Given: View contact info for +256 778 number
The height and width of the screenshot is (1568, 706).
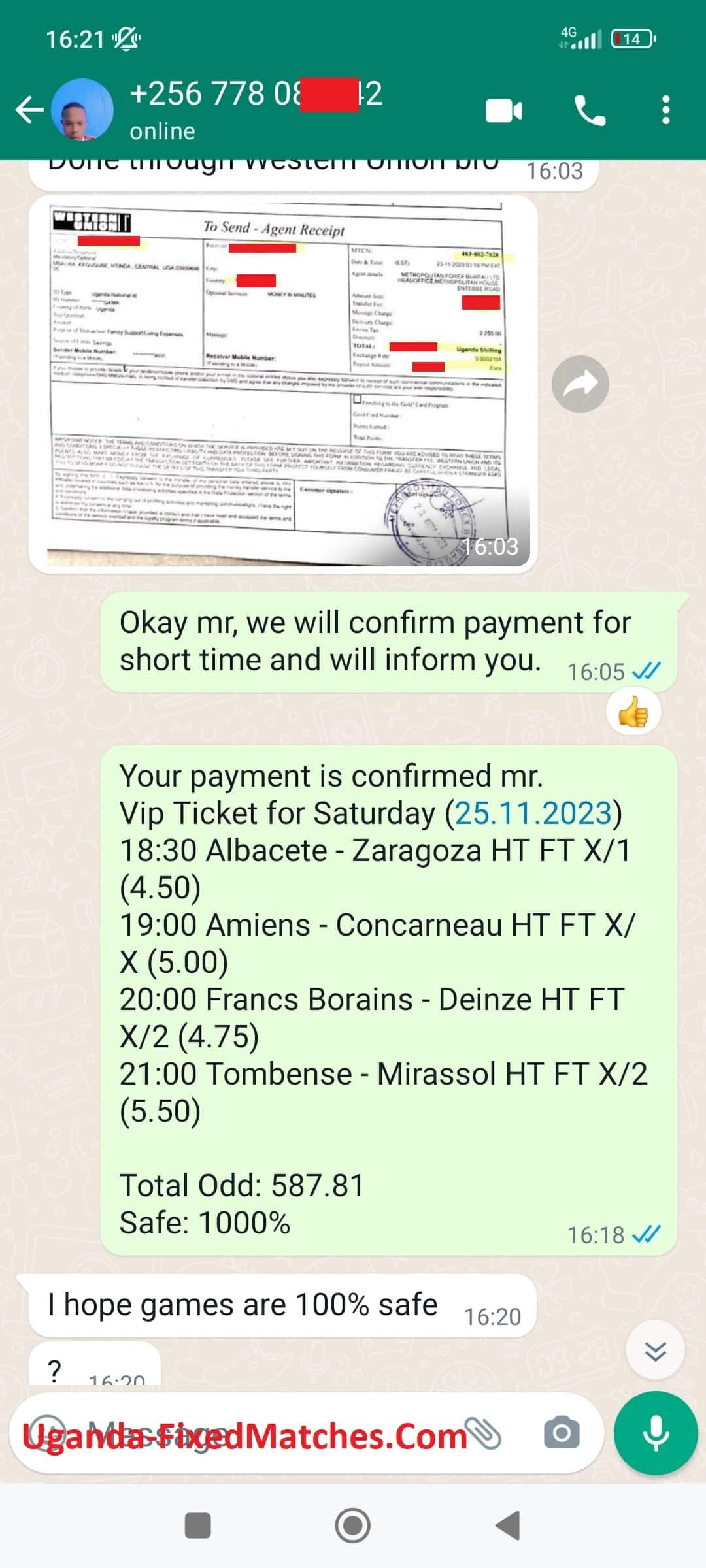Looking at the screenshot, I should 256,109.
